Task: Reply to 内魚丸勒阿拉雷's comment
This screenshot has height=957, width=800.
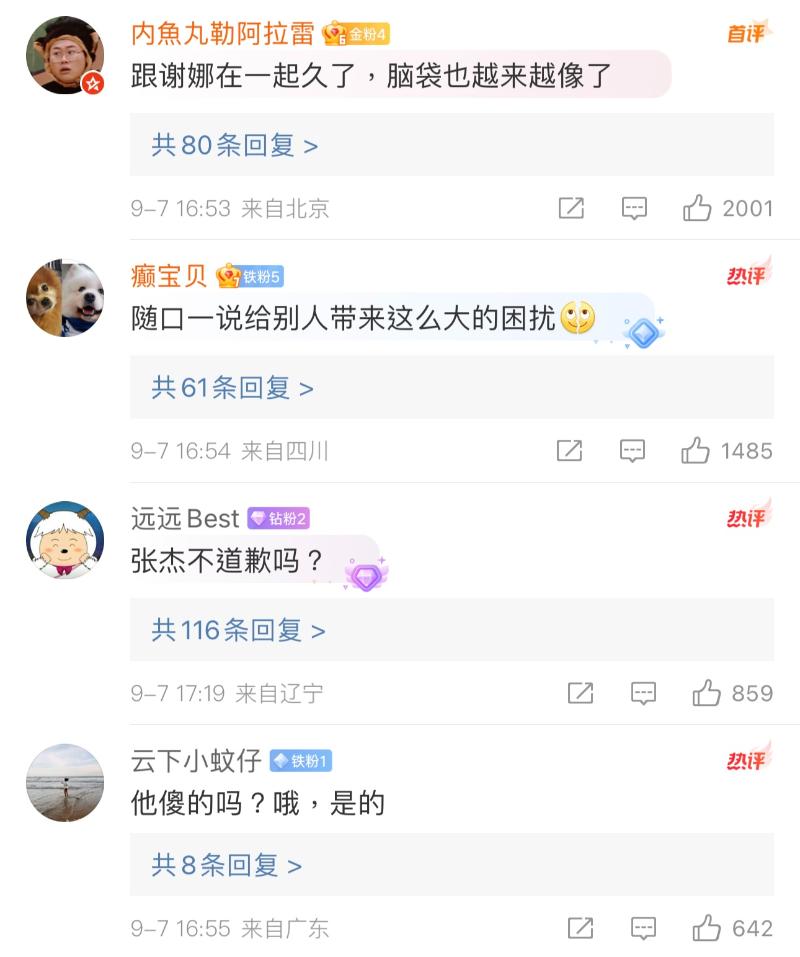Action: coord(634,208)
